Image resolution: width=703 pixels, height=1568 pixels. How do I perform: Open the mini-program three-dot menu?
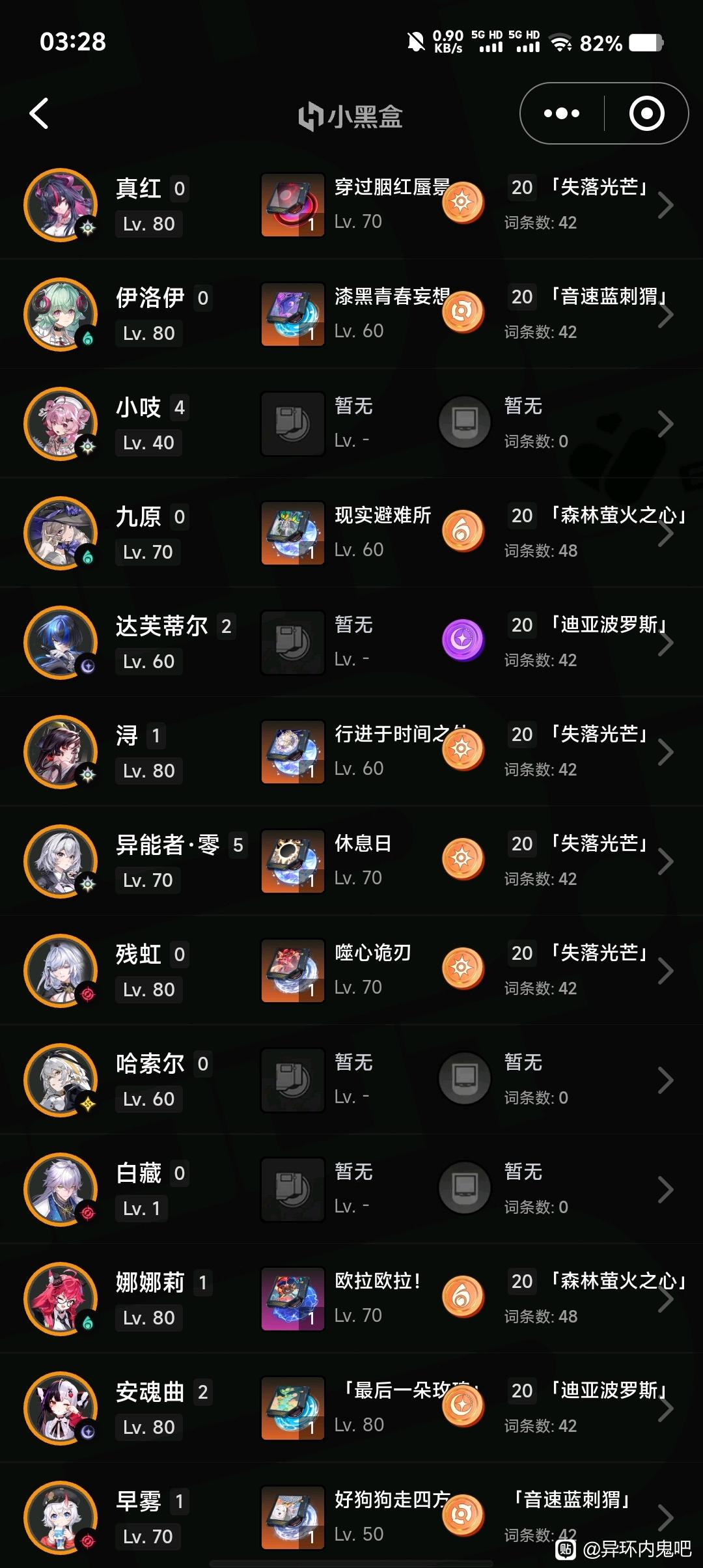point(562,113)
